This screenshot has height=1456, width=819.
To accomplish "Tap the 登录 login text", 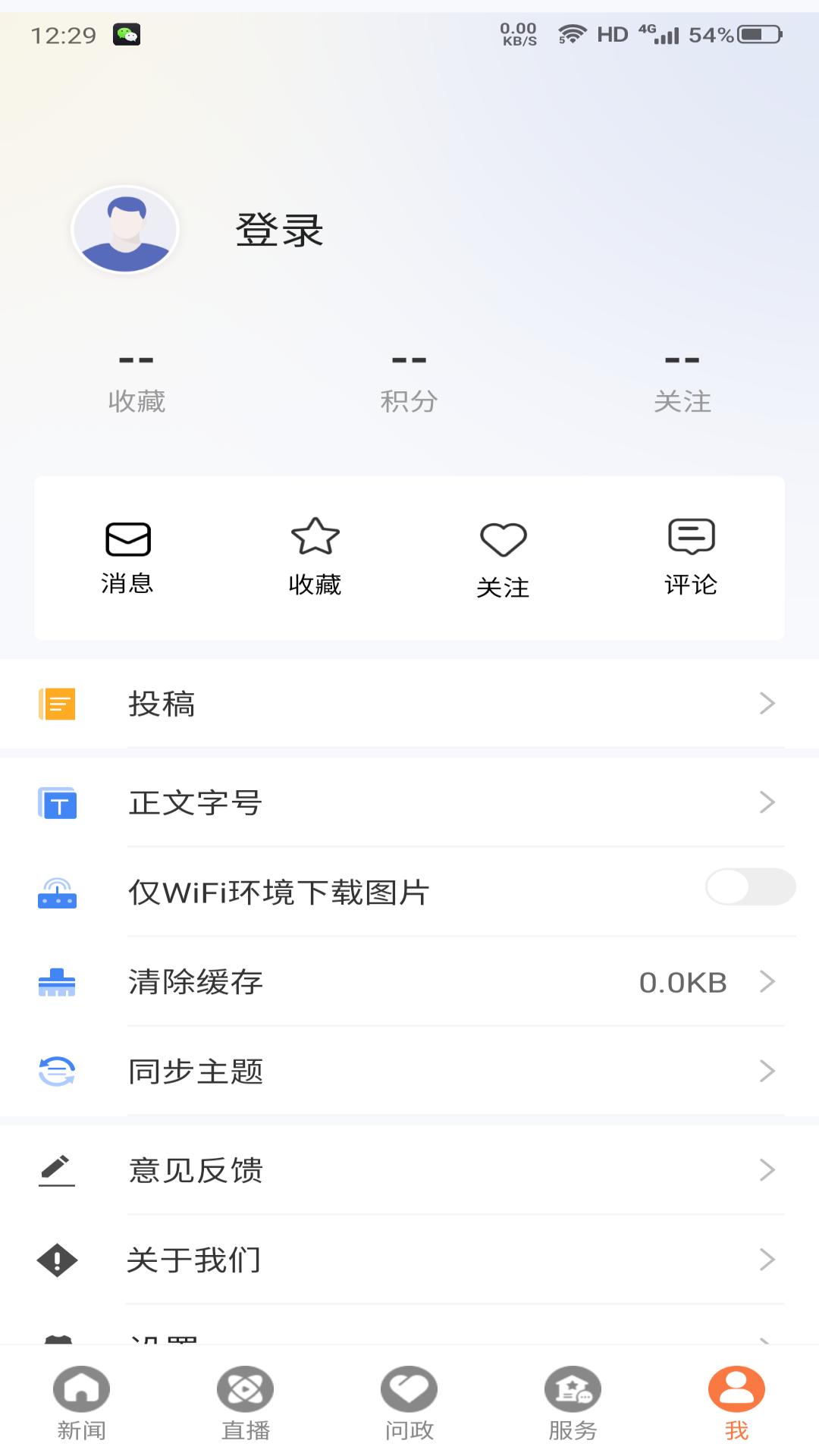I will point(279,231).
